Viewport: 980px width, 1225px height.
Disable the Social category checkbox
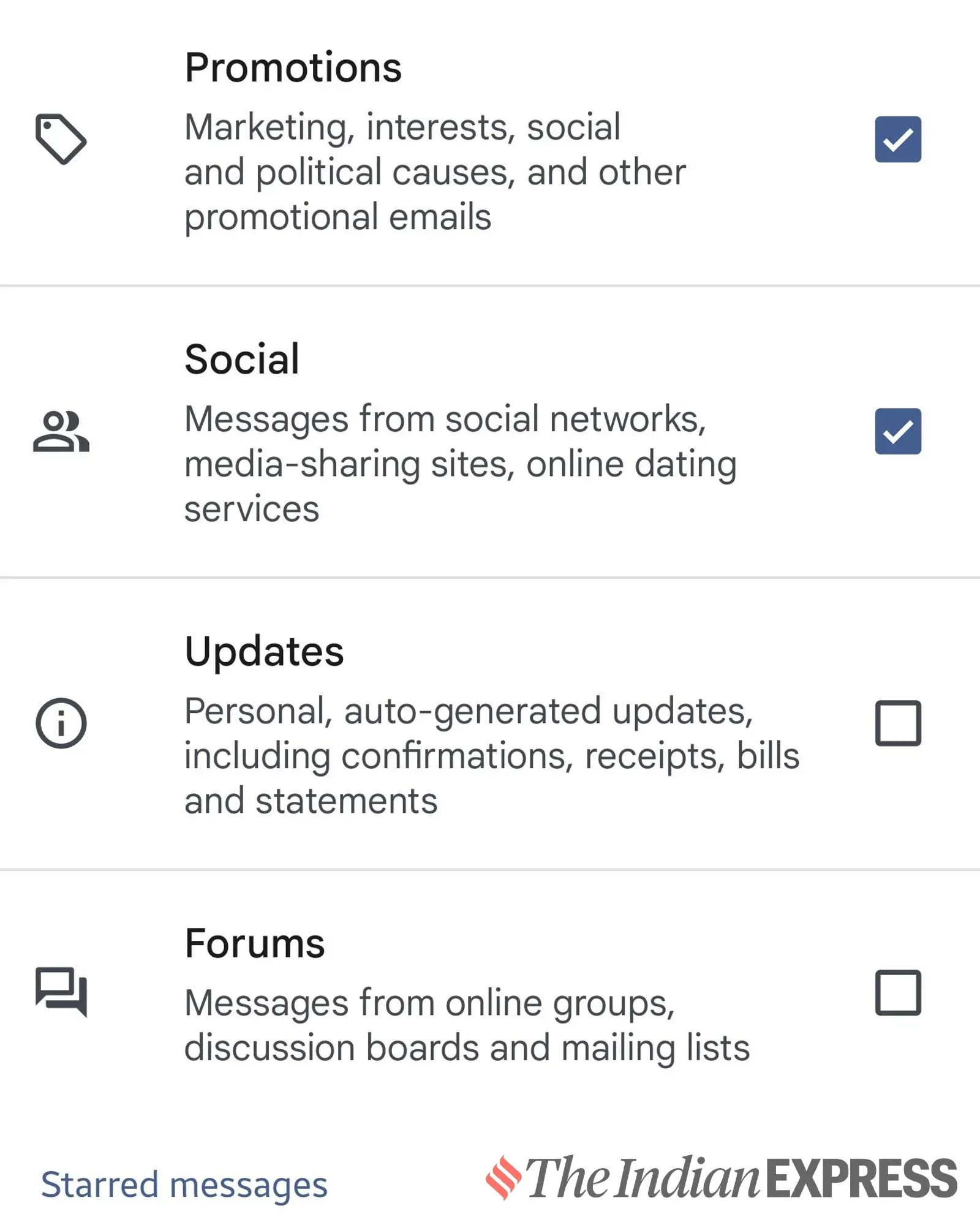point(898,432)
